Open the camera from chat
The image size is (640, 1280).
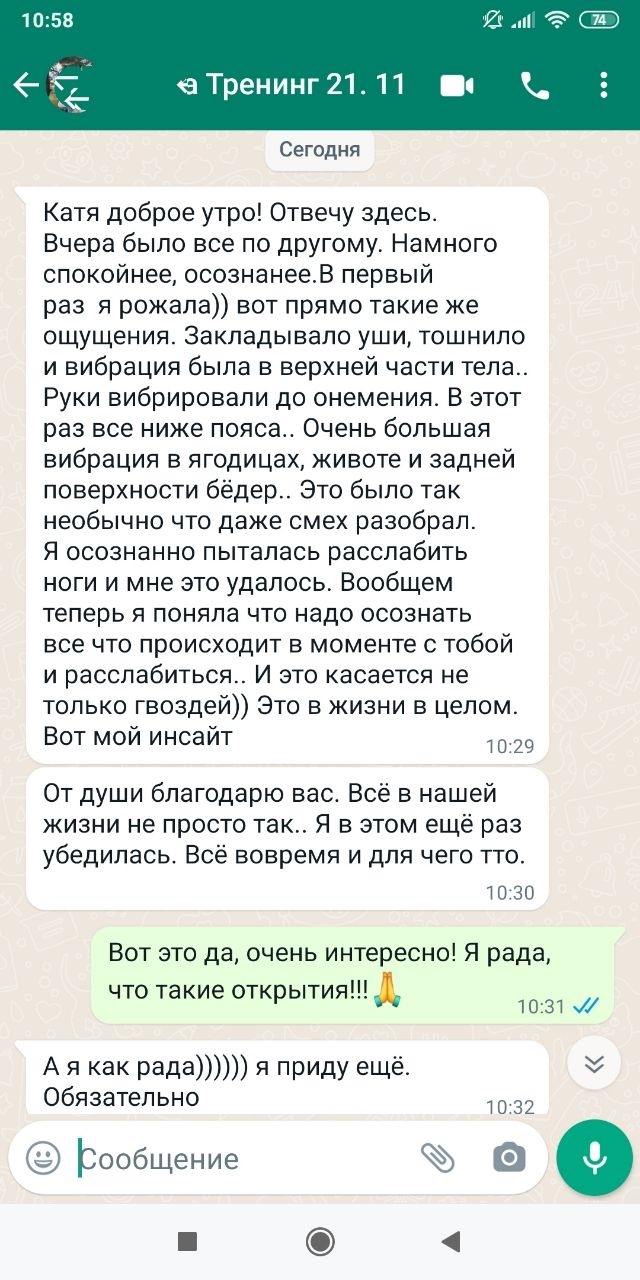tap(509, 1158)
